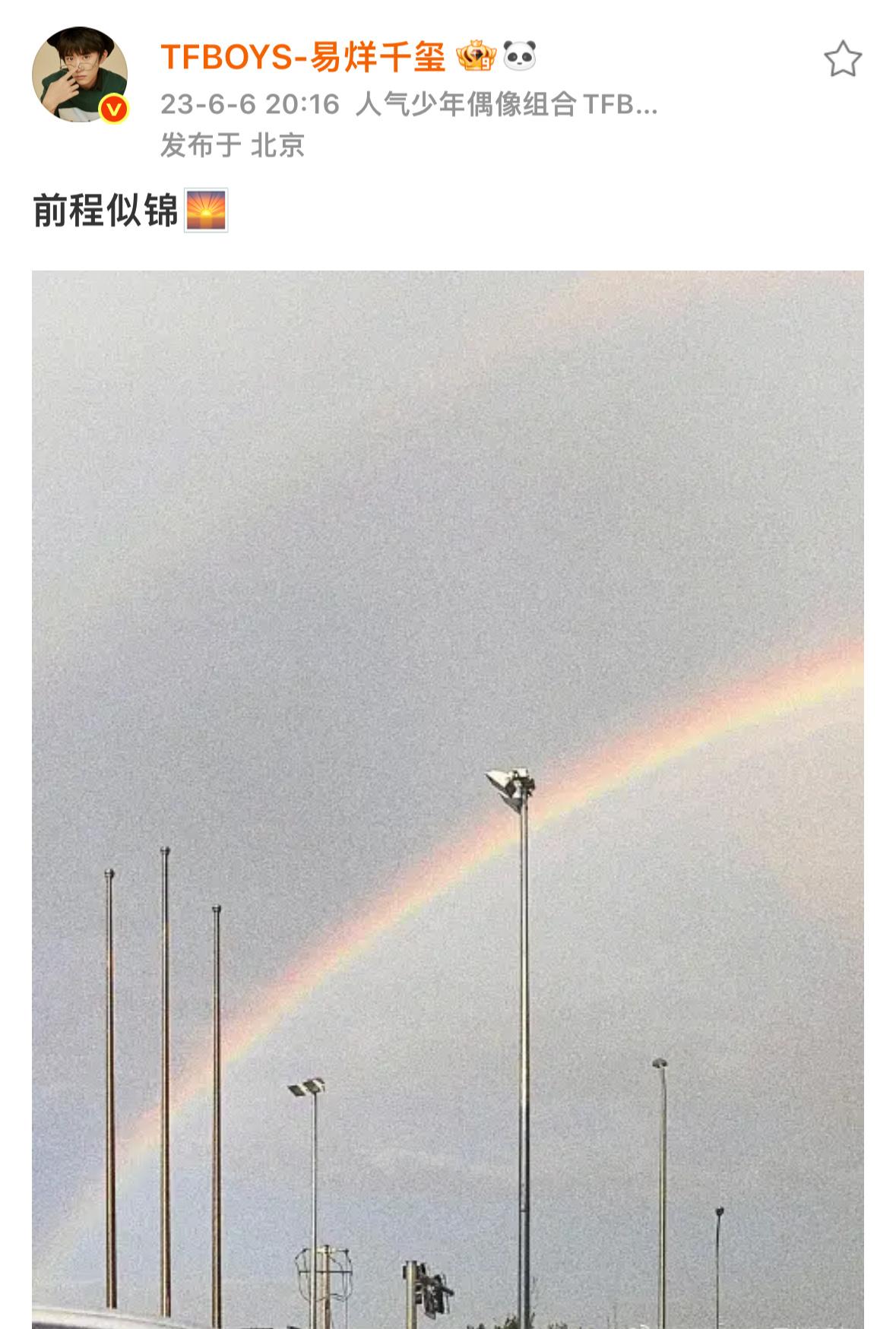Open the rainbow photo in full view

click(x=448, y=798)
